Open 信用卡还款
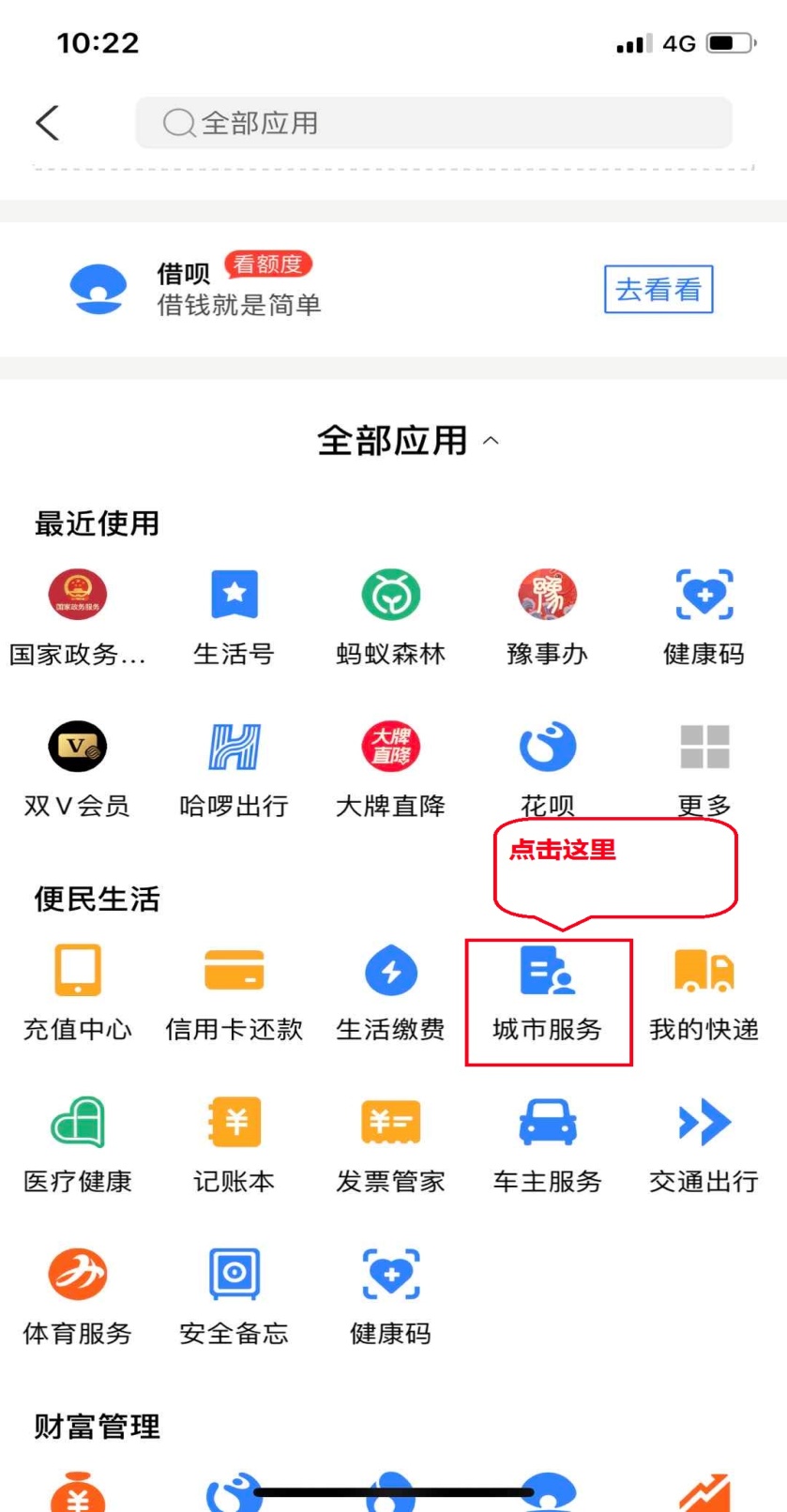Screen dimensions: 787x1512 click(x=234, y=993)
